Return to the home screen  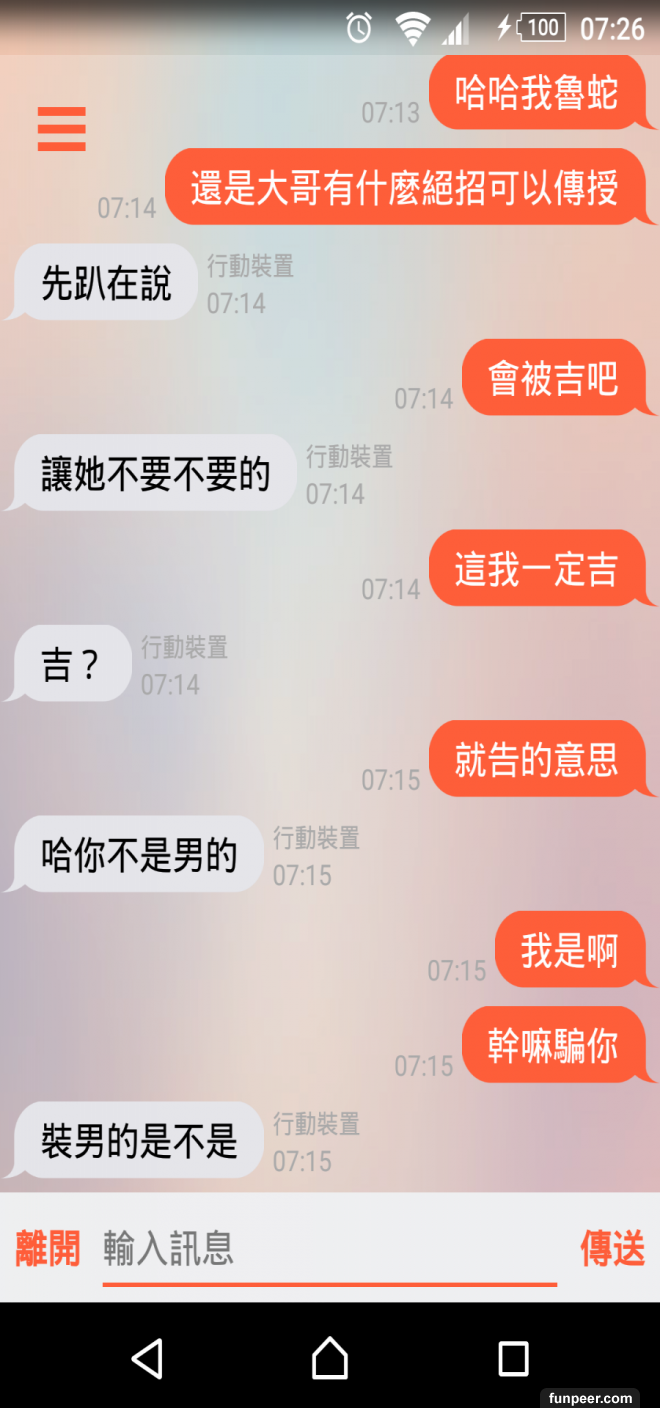(x=330, y=1358)
